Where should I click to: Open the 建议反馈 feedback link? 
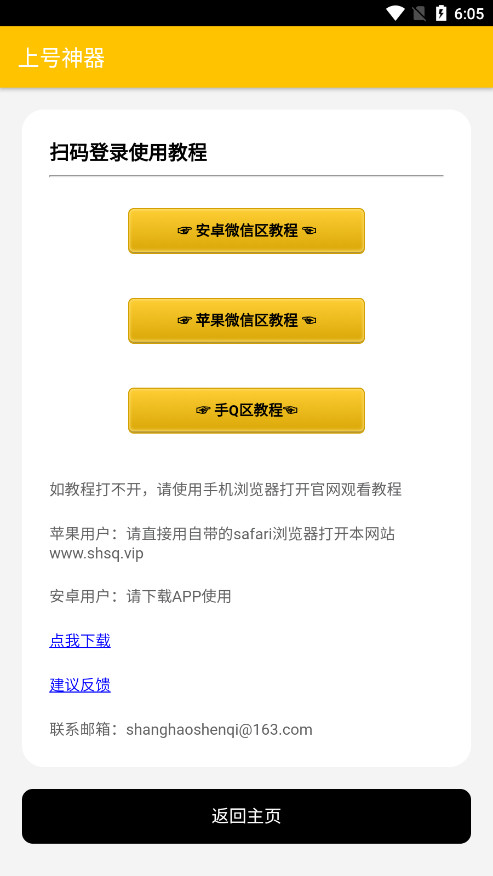(80, 685)
